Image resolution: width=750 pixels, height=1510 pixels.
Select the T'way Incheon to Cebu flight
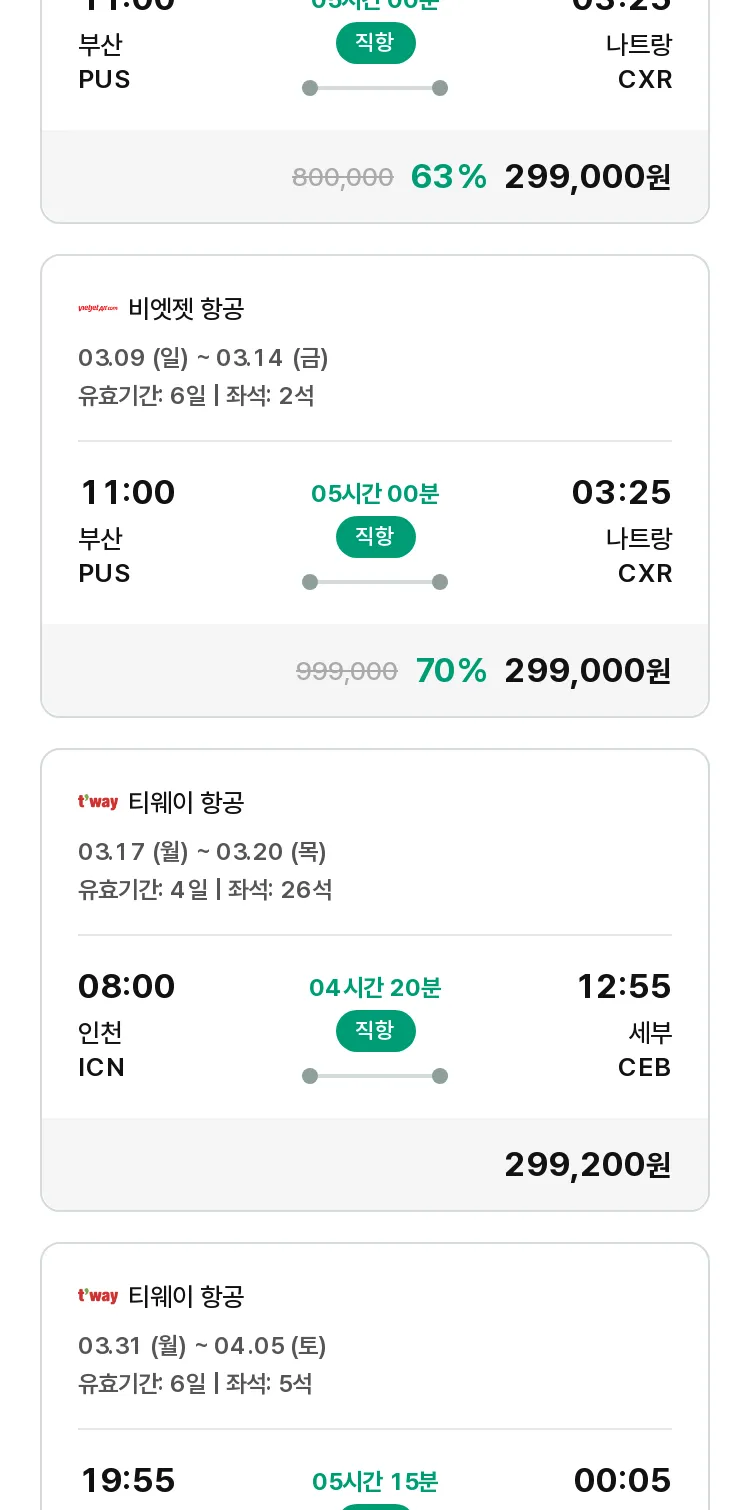click(375, 980)
